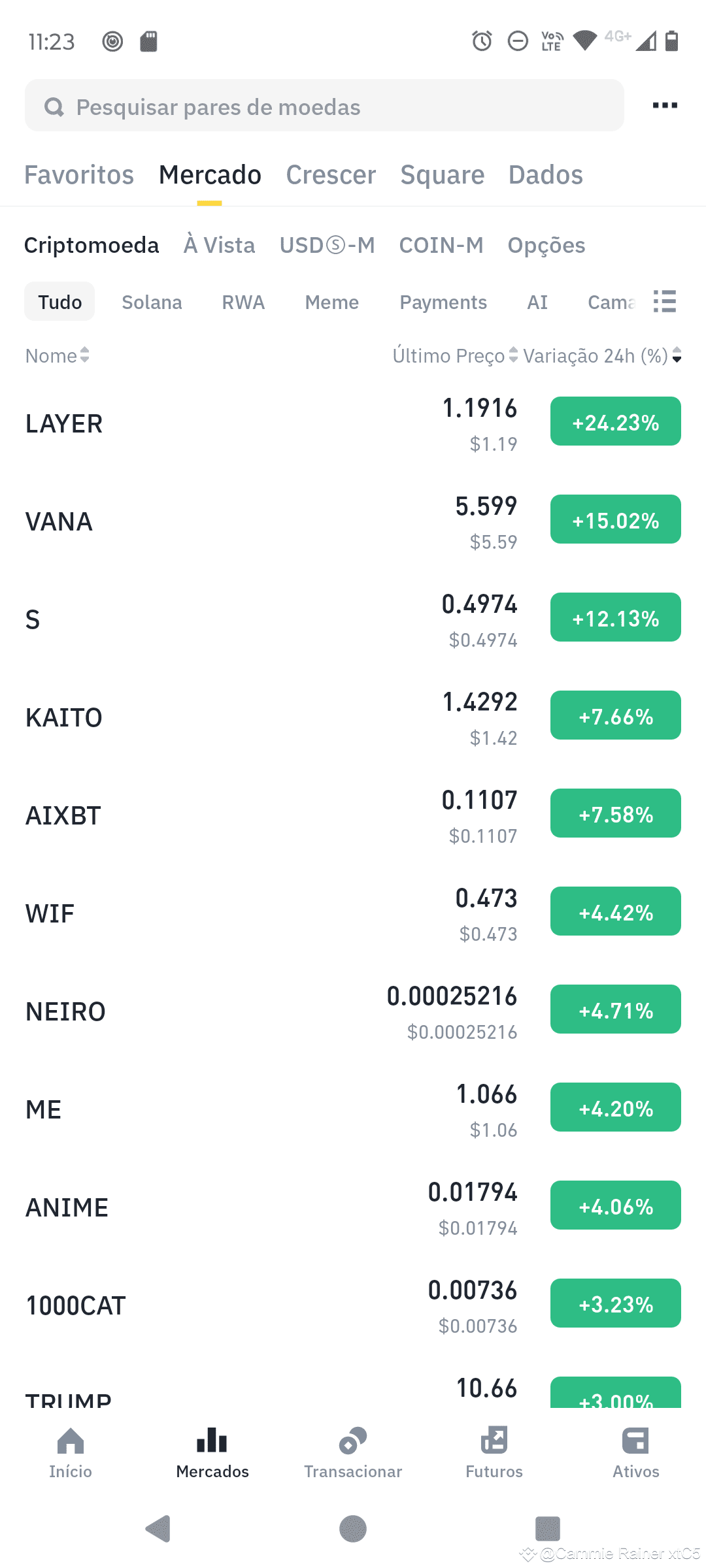Select the AI coin filter

pos(537,302)
